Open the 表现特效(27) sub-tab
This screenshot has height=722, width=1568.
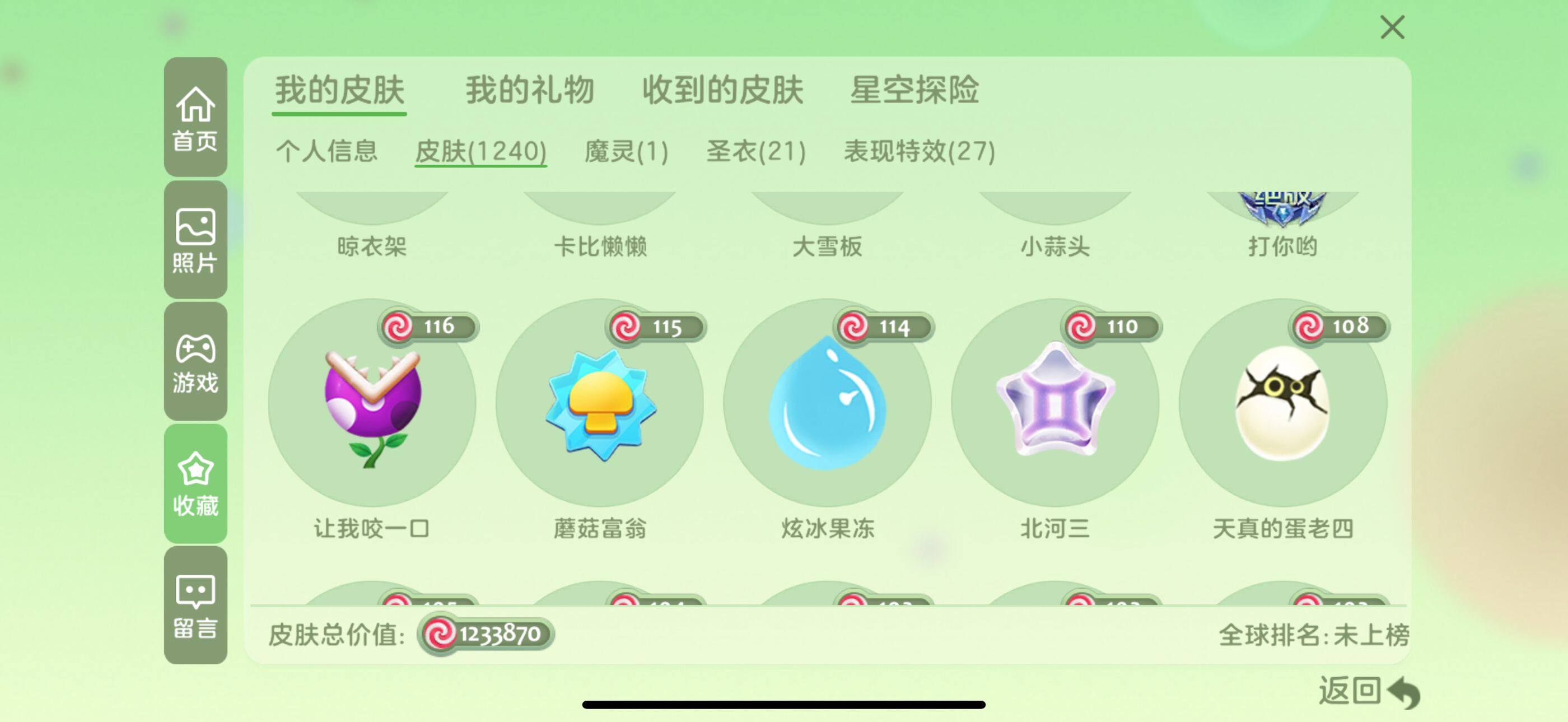pos(918,151)
